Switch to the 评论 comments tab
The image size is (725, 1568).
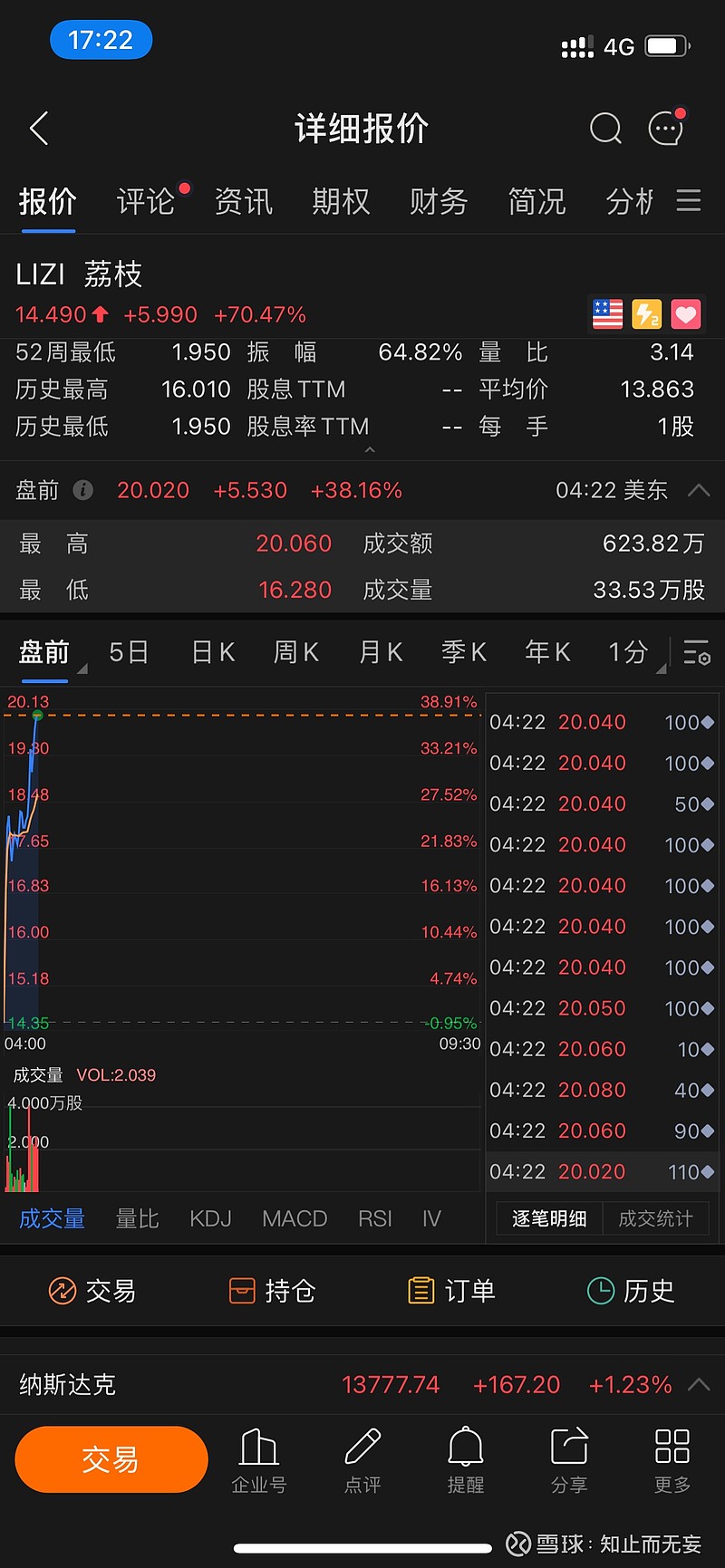tap(145, 201)
